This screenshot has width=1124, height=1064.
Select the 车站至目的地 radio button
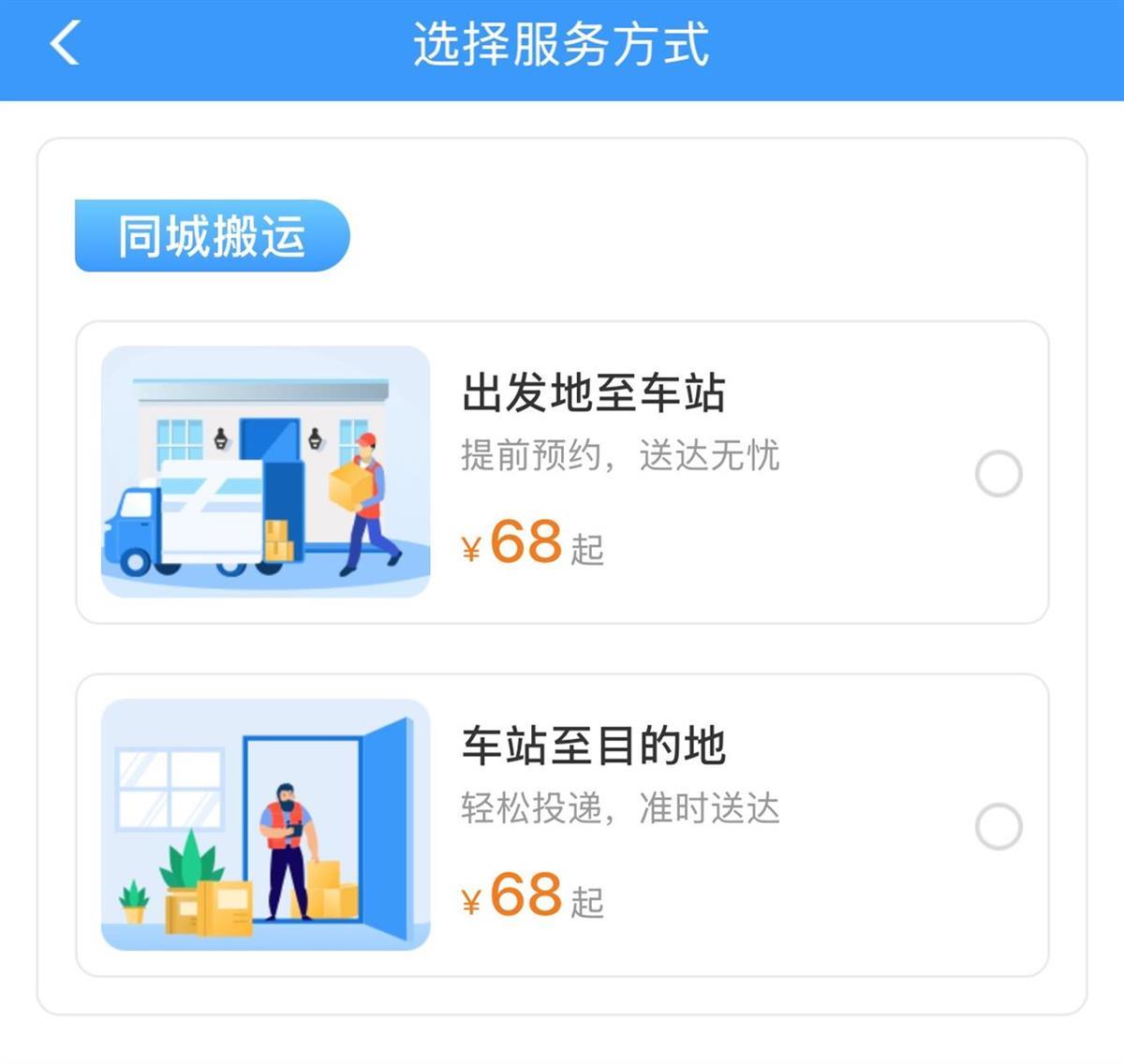coord(998,826)
